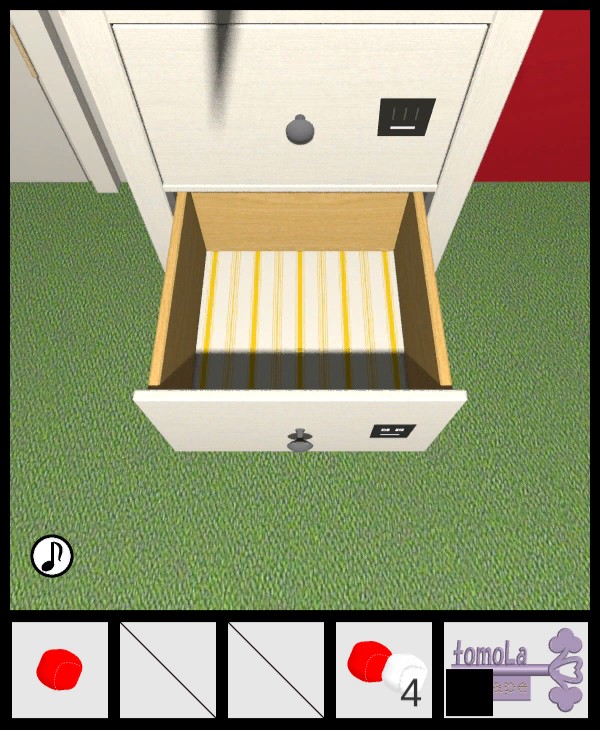Select the red and white balls item
Viewport: 600px width, 730px height.
tap(384, 668)
